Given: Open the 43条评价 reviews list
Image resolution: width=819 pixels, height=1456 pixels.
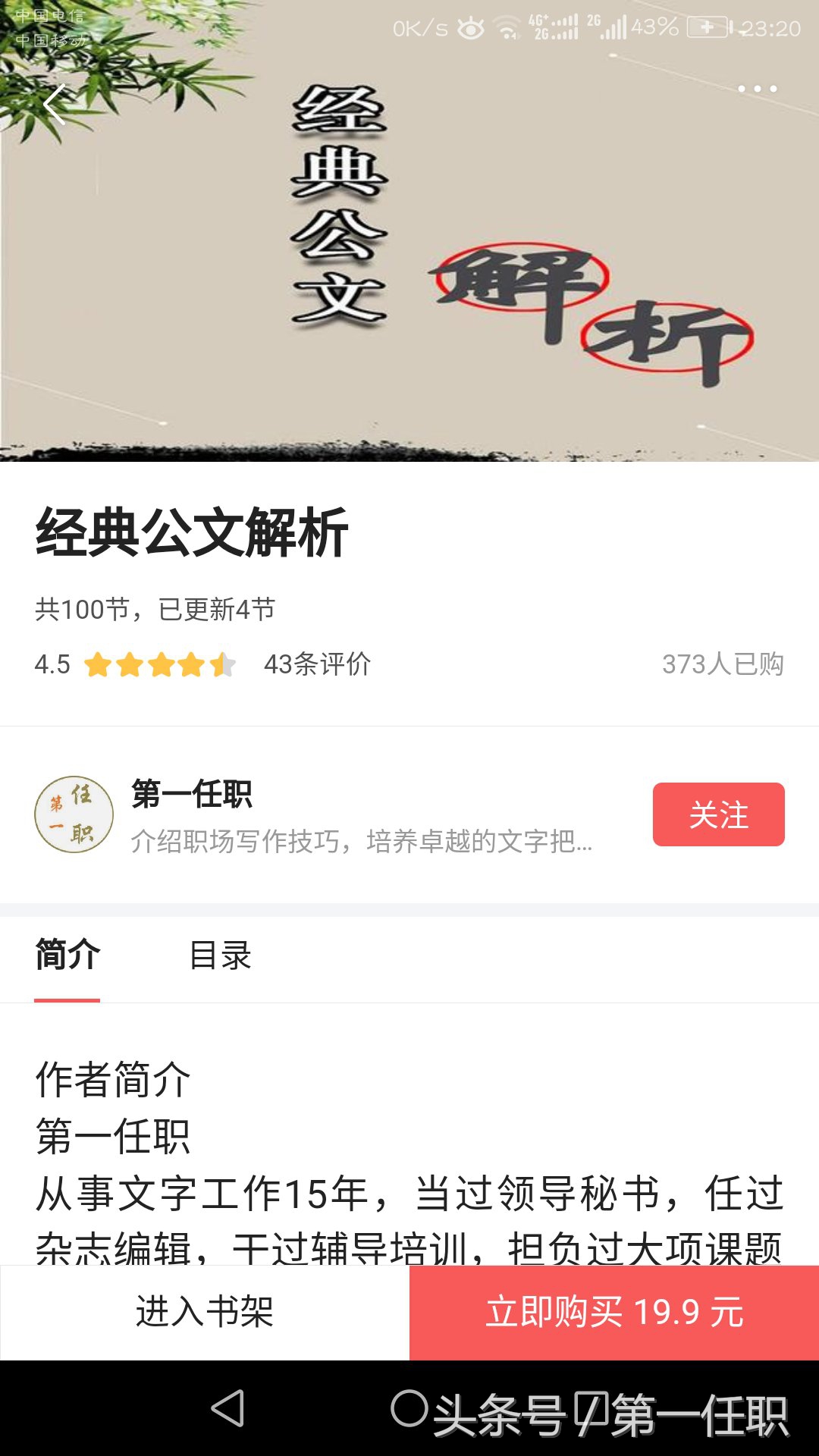Looking at the screenshot, I should click(315, 666).
